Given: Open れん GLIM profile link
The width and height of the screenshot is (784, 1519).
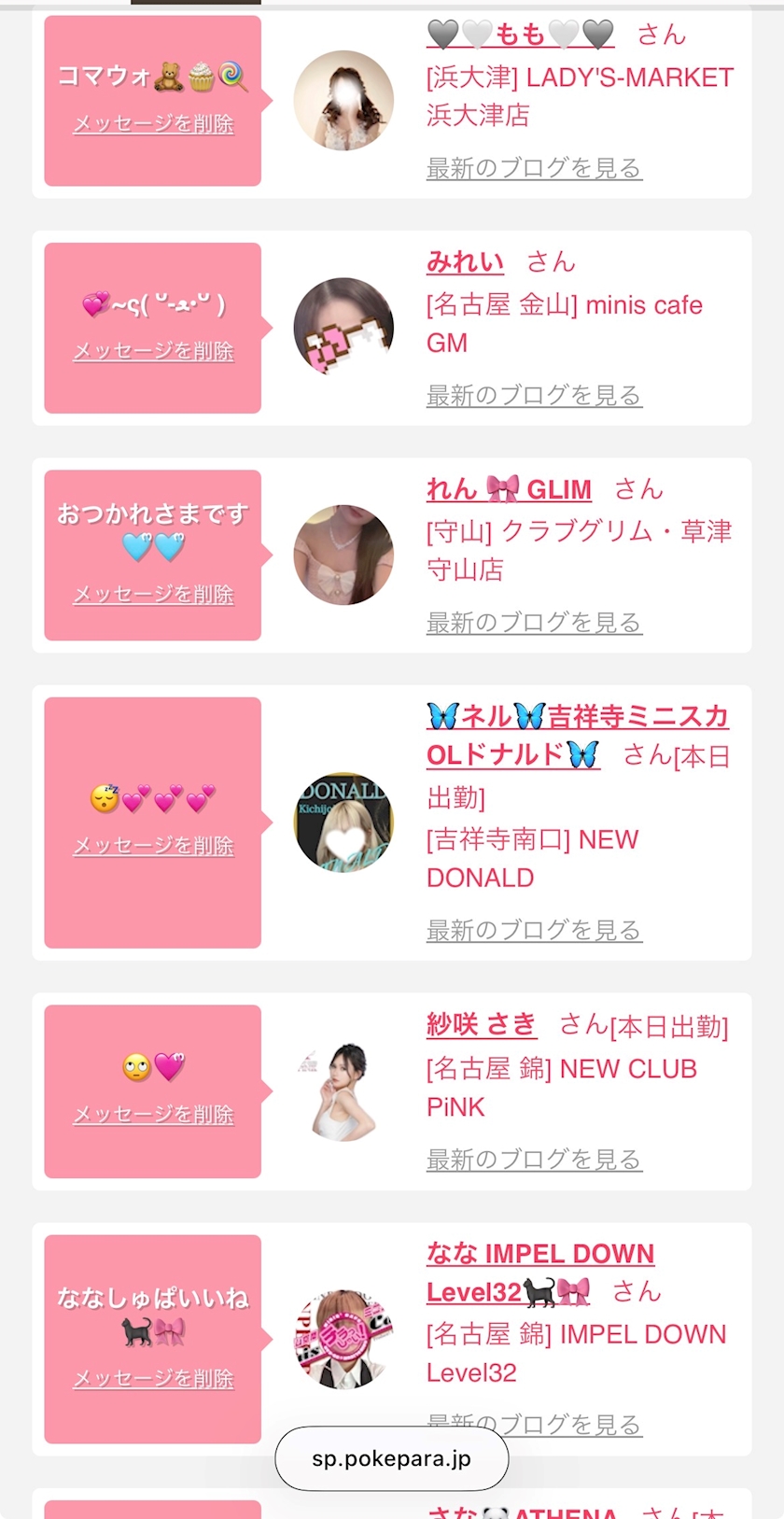Looking at the screenshot, I should 509,489.
